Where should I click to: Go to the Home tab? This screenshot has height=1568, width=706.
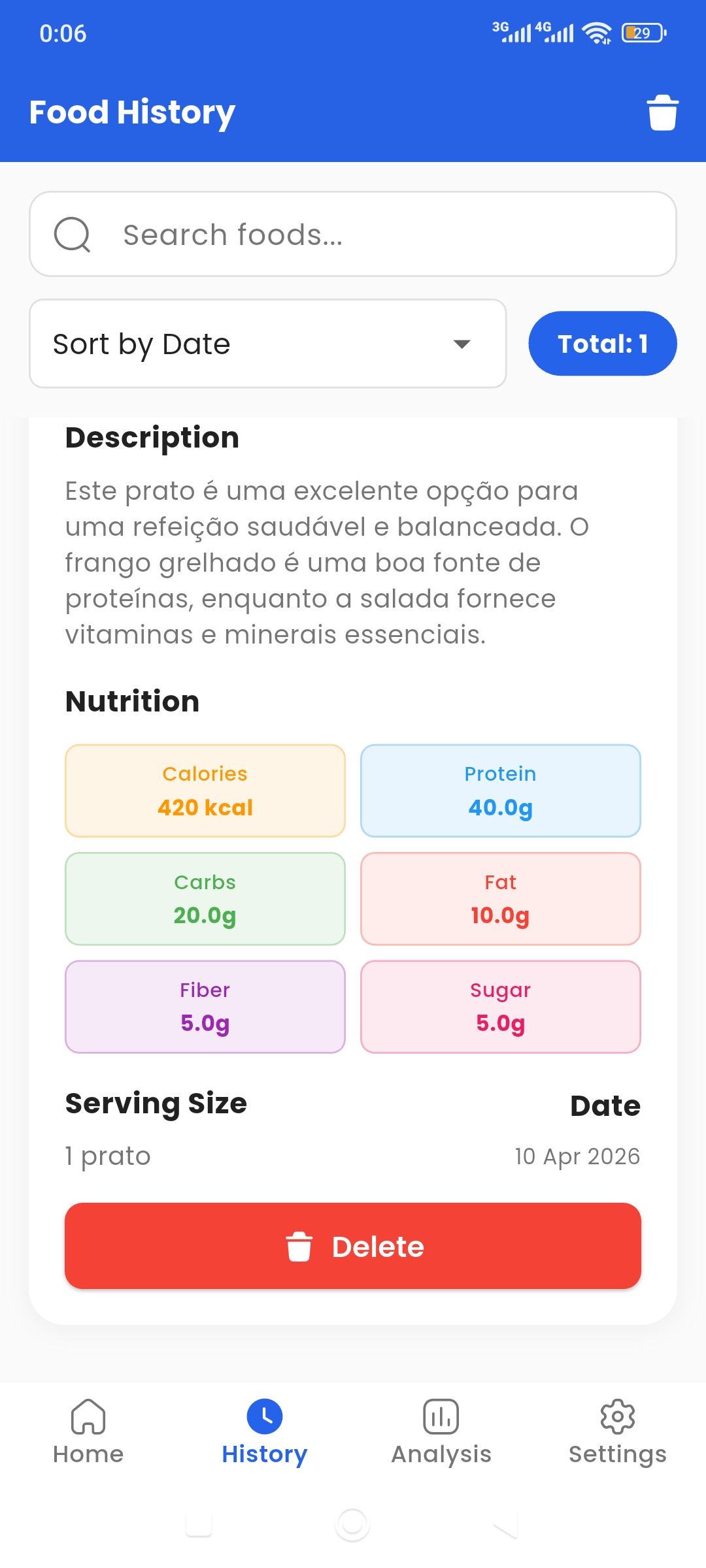88,1432
